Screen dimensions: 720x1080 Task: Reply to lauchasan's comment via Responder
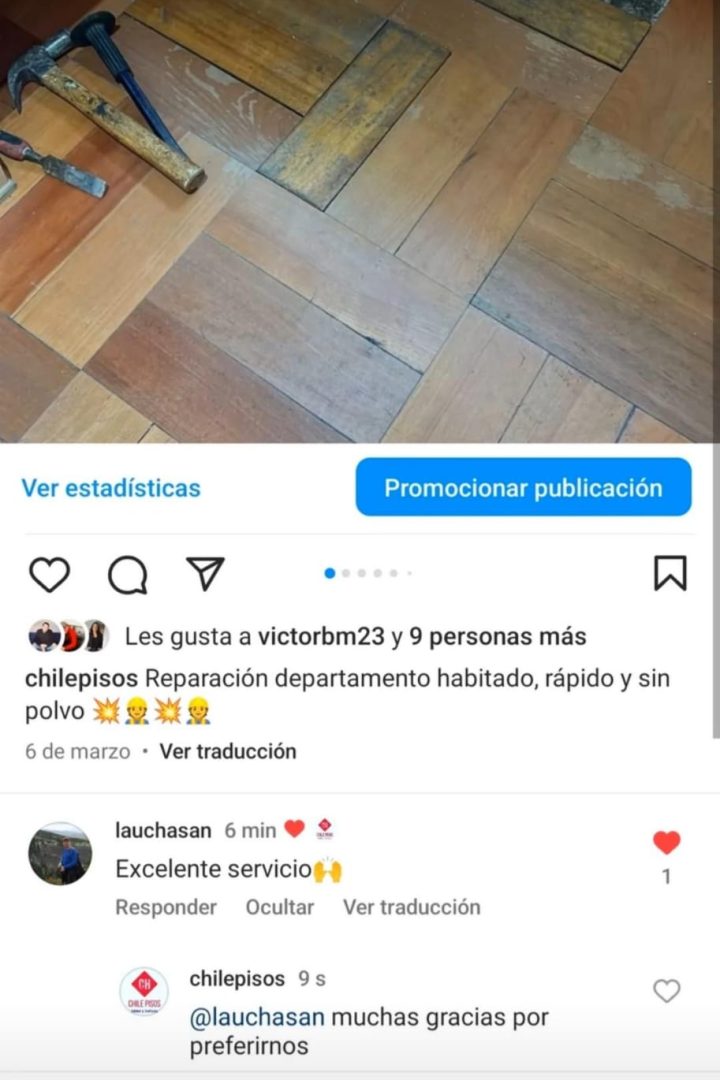pyautogui.click(x=166, y=907)
